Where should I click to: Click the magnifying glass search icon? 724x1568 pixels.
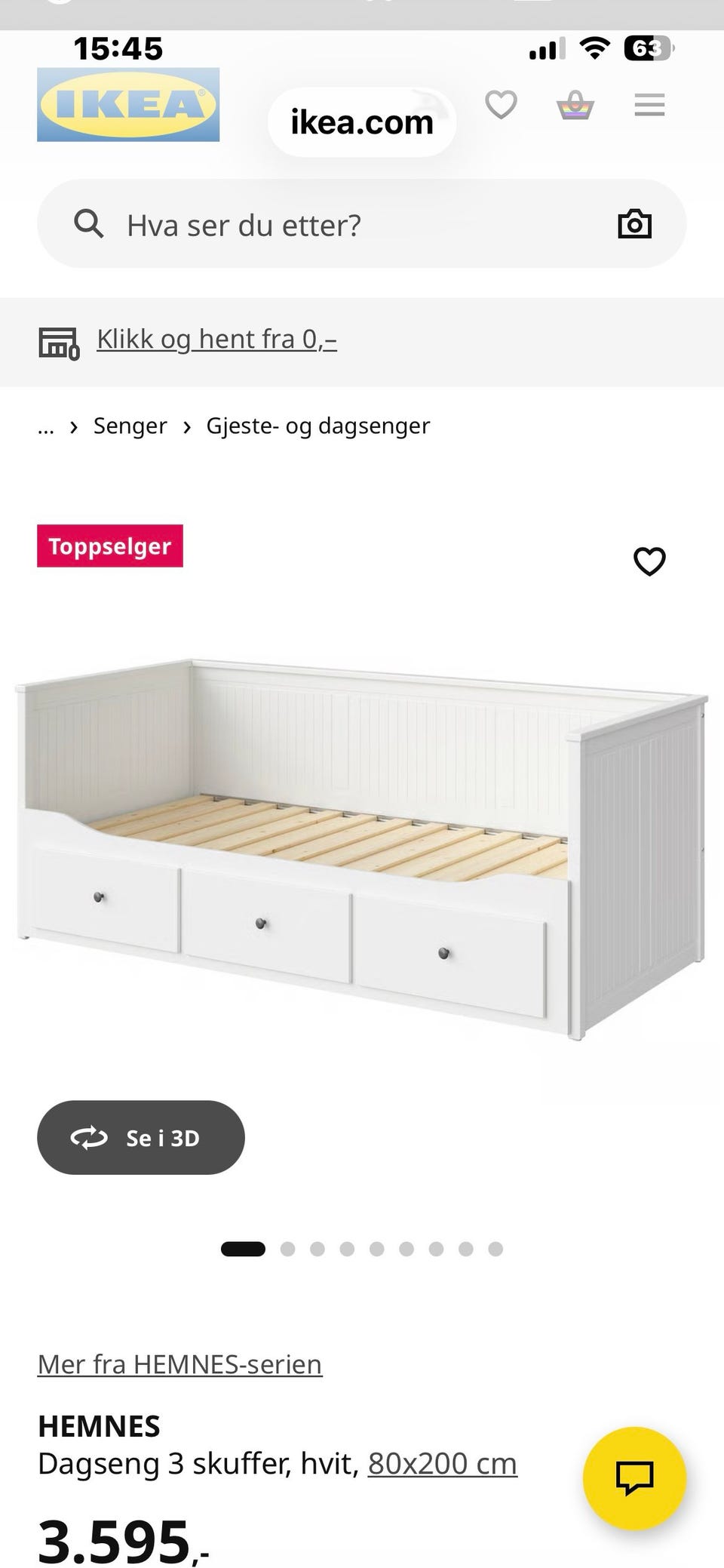[89, 223]
